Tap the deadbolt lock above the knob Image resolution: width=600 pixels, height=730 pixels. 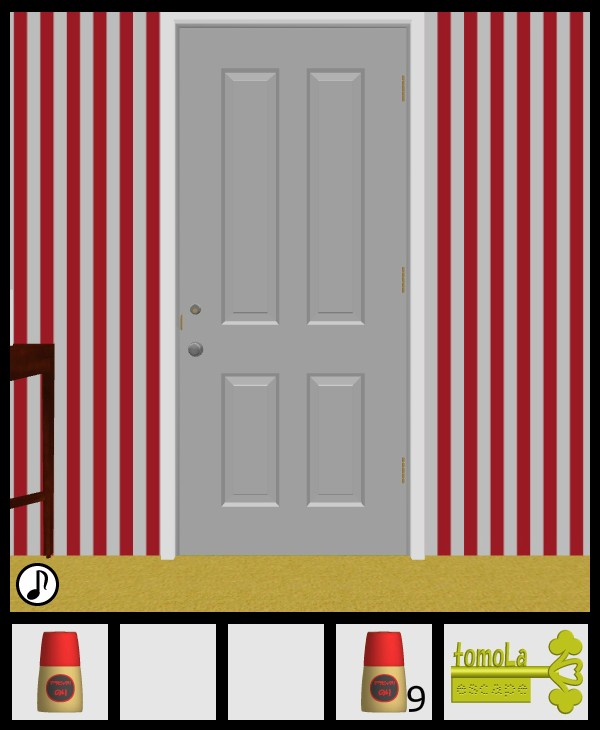(x=195, y=310)
